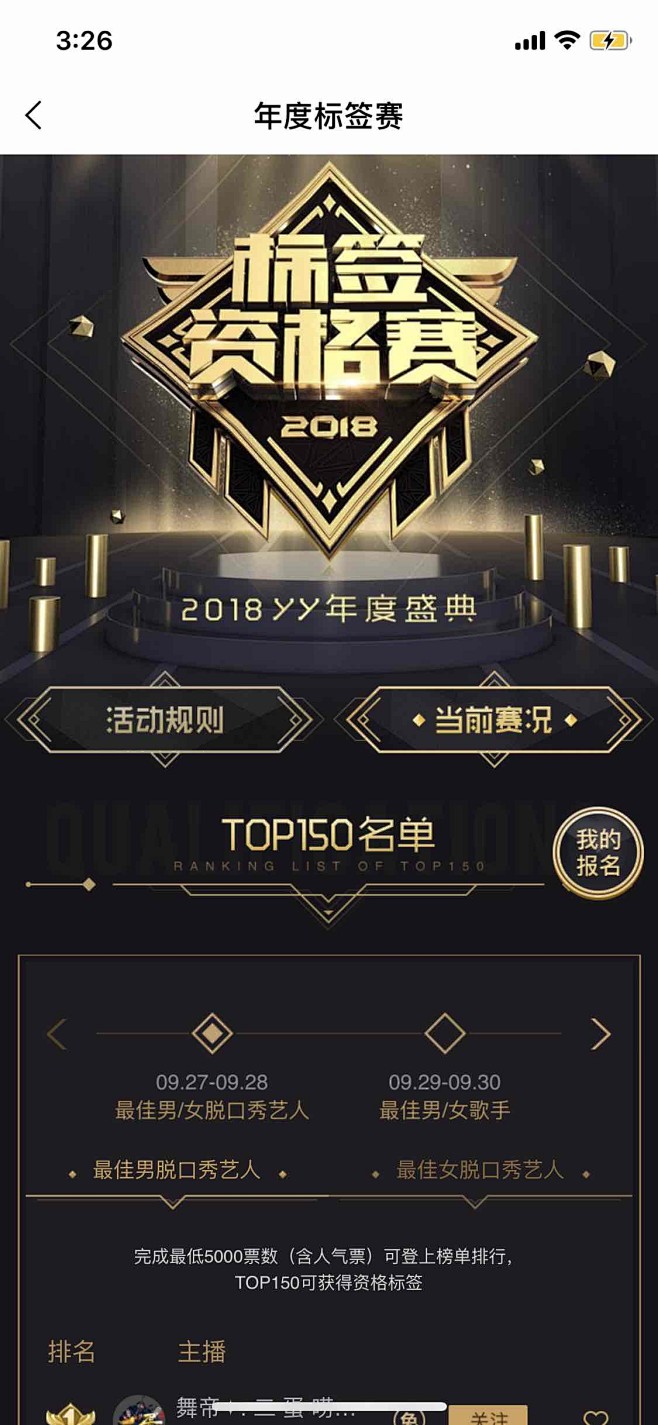Show previous dates with left arrow
The height and width of the screenshot is (1425, 658).
tap(57, 1034)
